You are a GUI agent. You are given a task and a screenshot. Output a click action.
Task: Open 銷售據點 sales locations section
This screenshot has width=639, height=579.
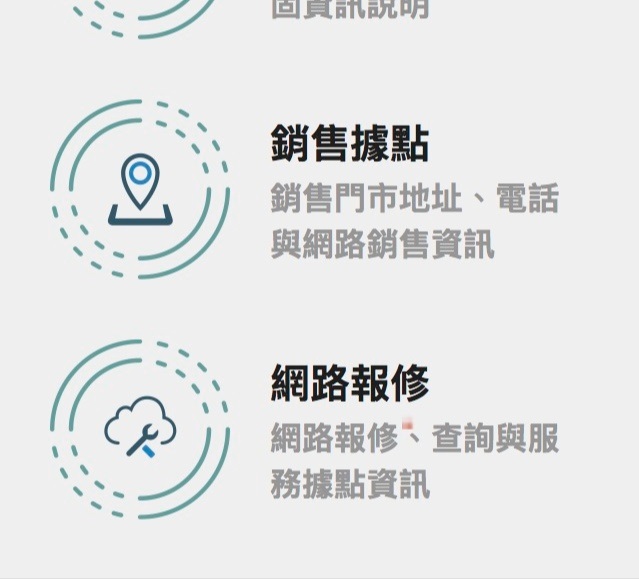(x=349, y=146)
